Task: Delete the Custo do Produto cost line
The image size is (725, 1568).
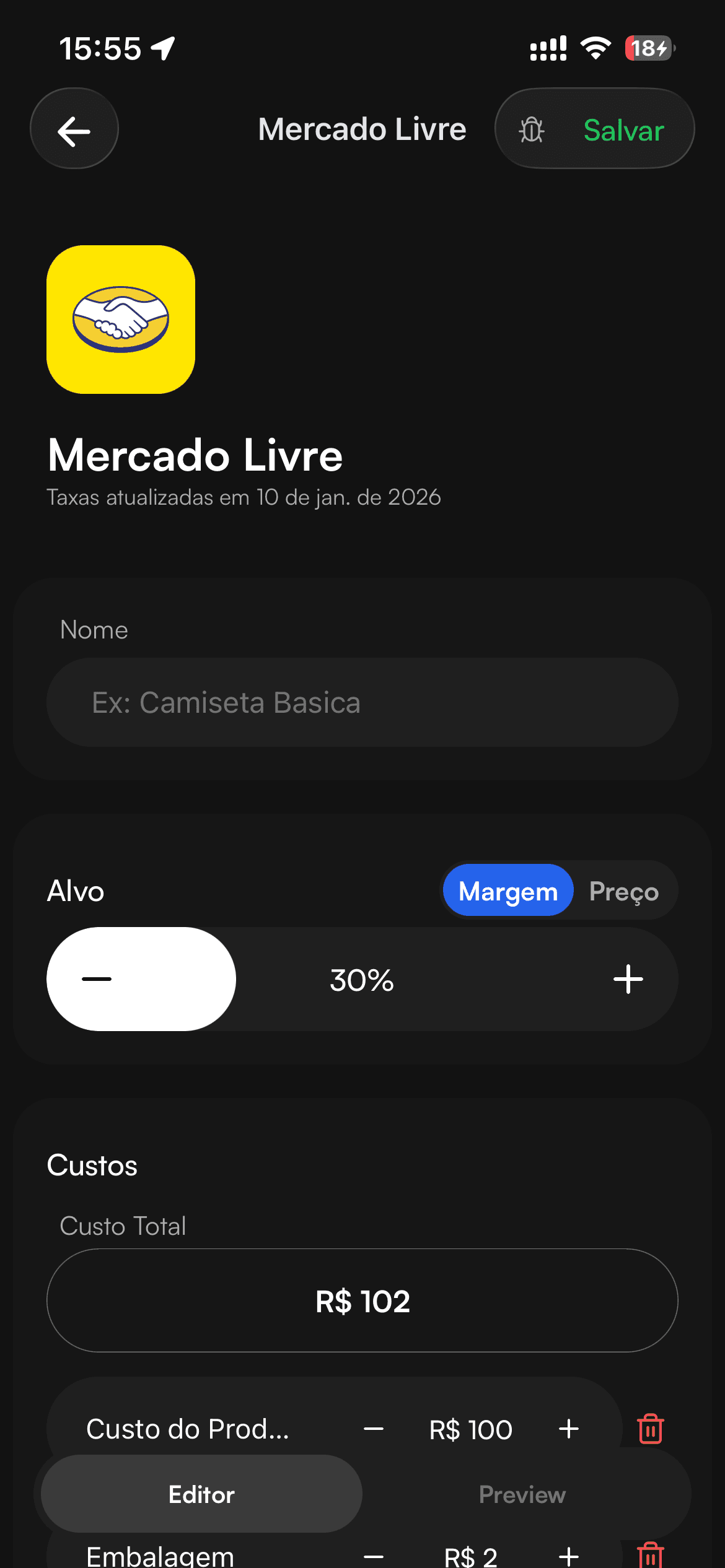Action: [649, 1429]
